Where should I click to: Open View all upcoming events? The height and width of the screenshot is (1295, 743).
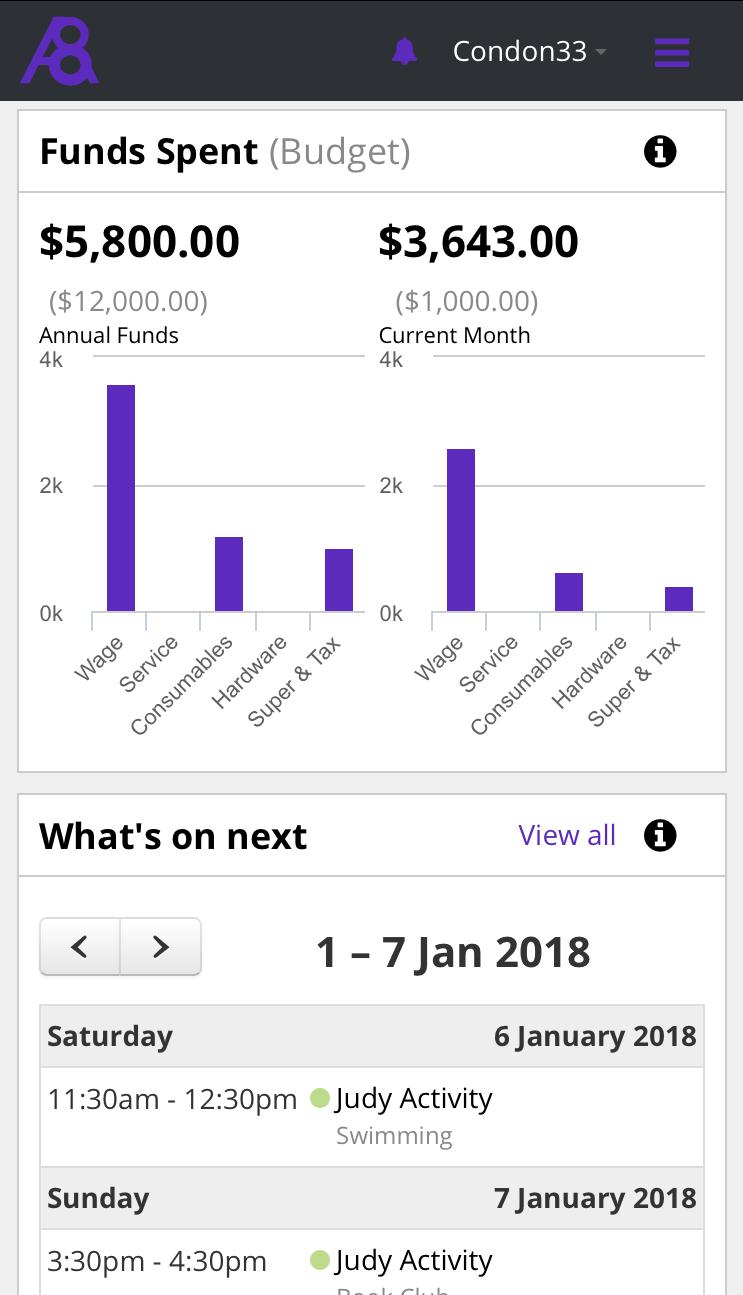[567, 835]
